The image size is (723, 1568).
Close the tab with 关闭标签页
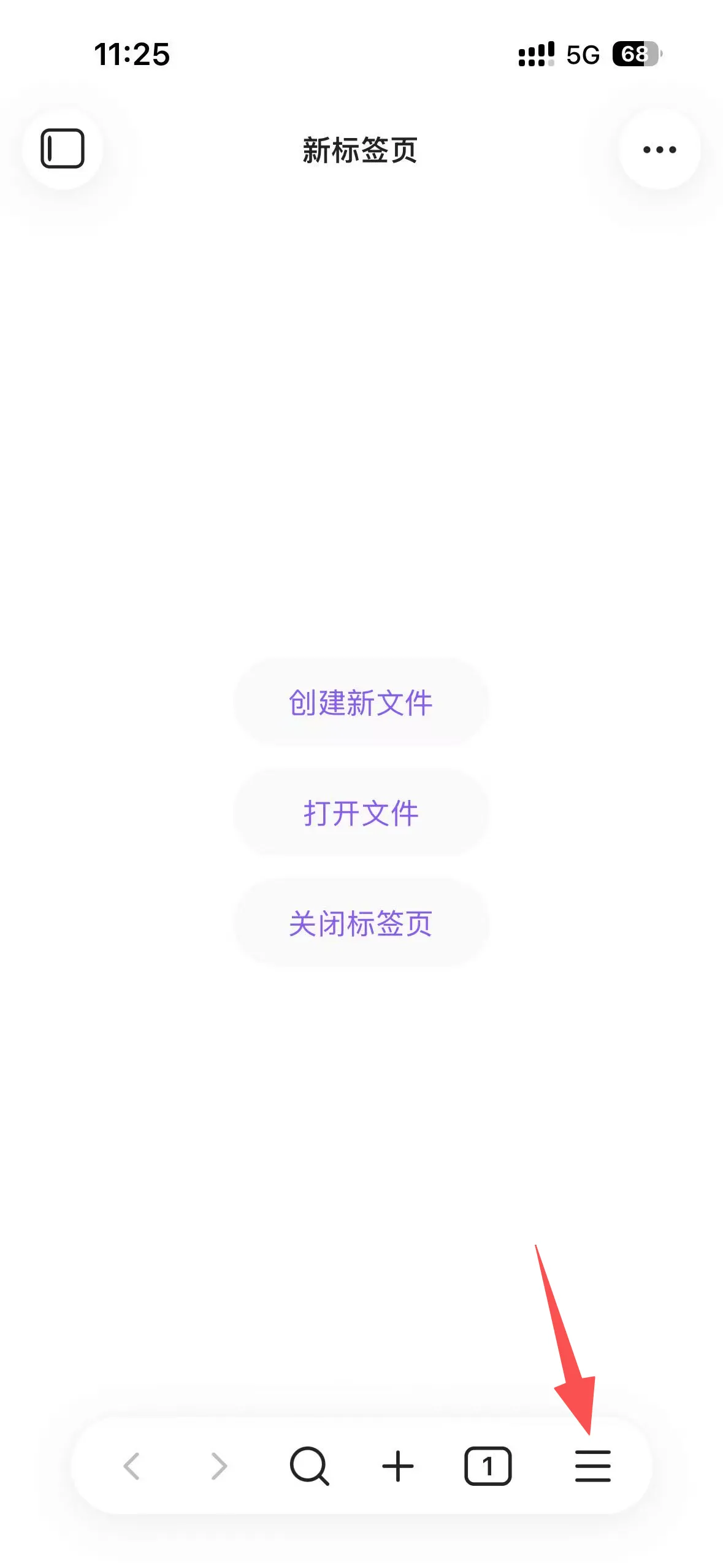[361, 923]
